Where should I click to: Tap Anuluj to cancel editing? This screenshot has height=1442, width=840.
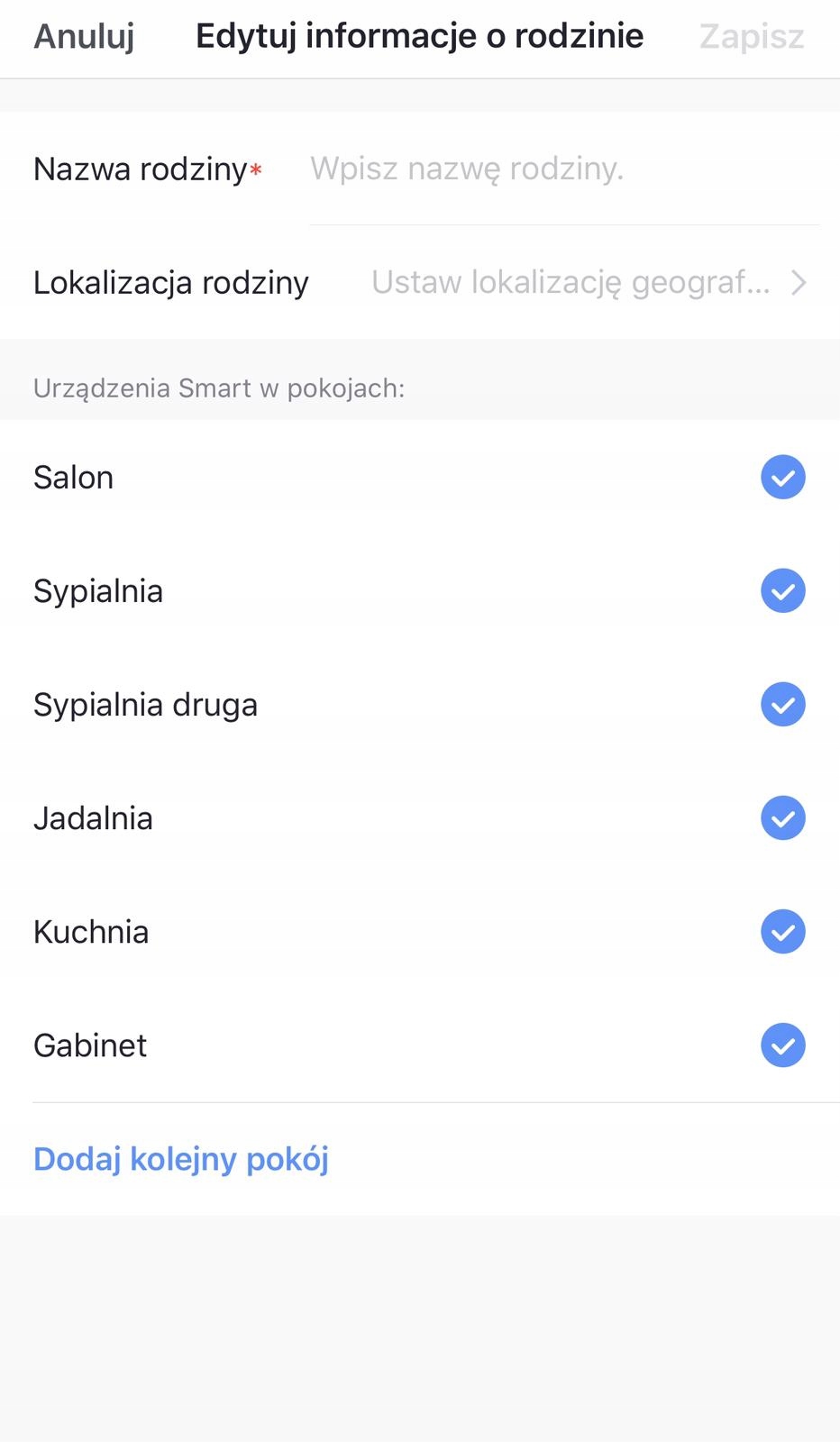[84, 37]
